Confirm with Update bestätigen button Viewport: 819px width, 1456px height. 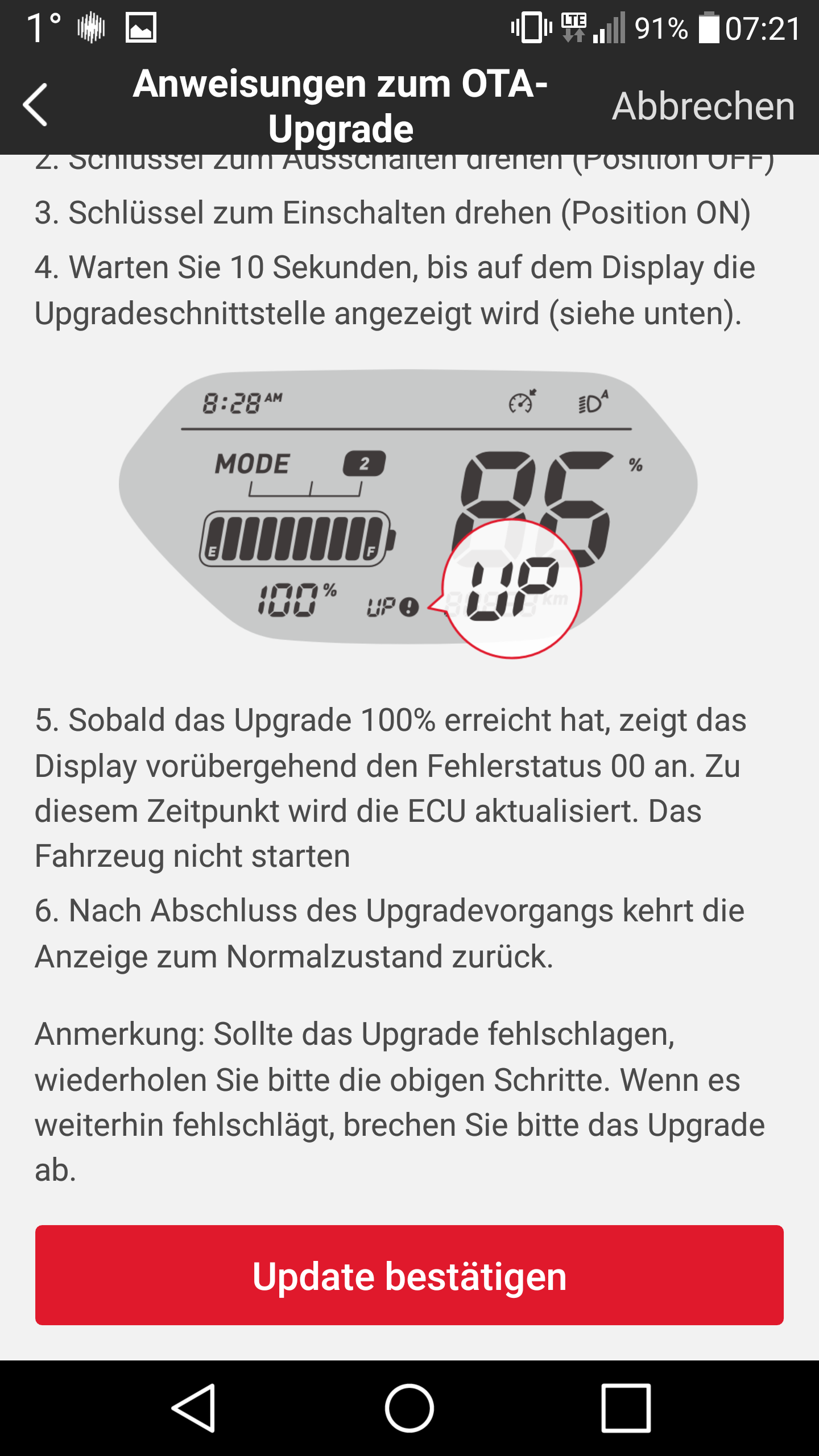click(409, 1276)
